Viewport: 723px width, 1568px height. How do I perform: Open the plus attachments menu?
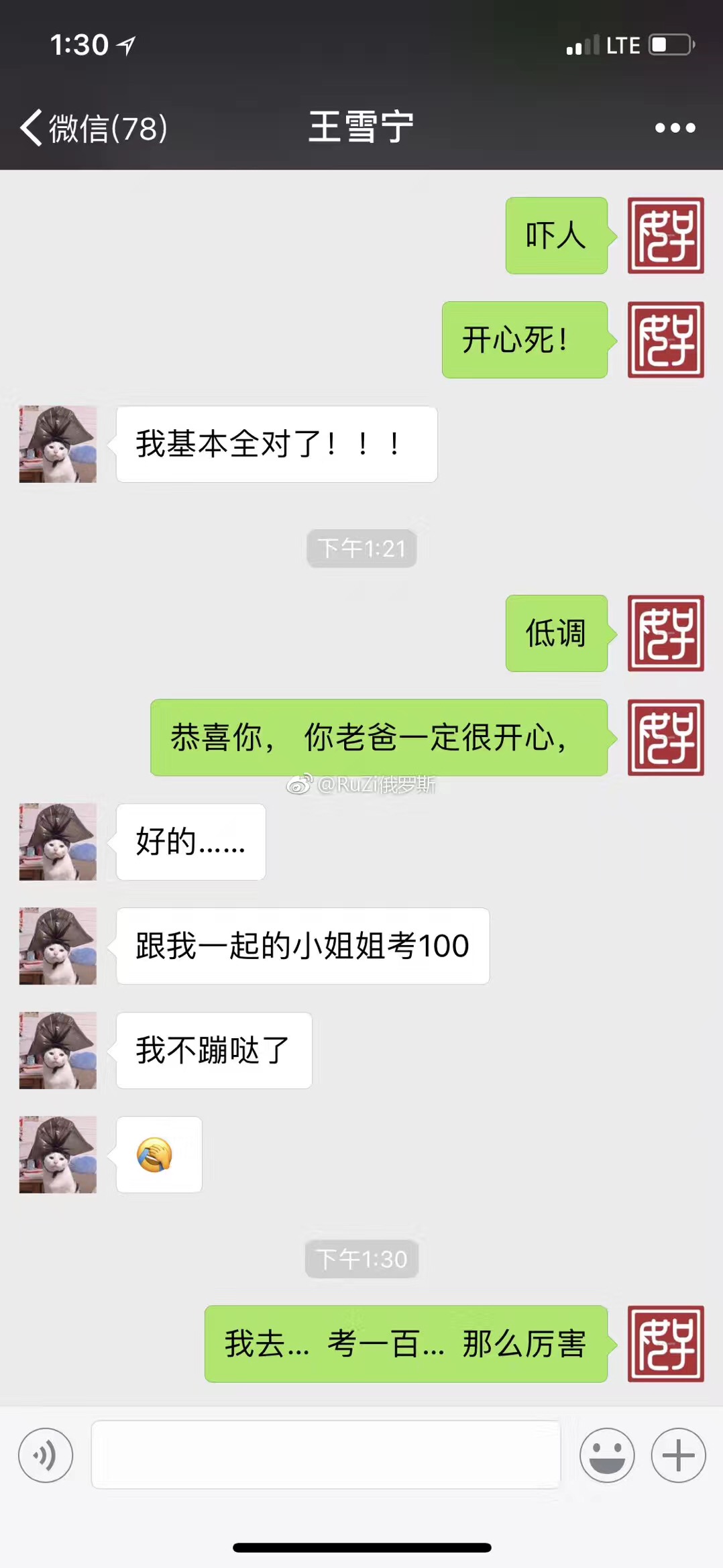678,1455
